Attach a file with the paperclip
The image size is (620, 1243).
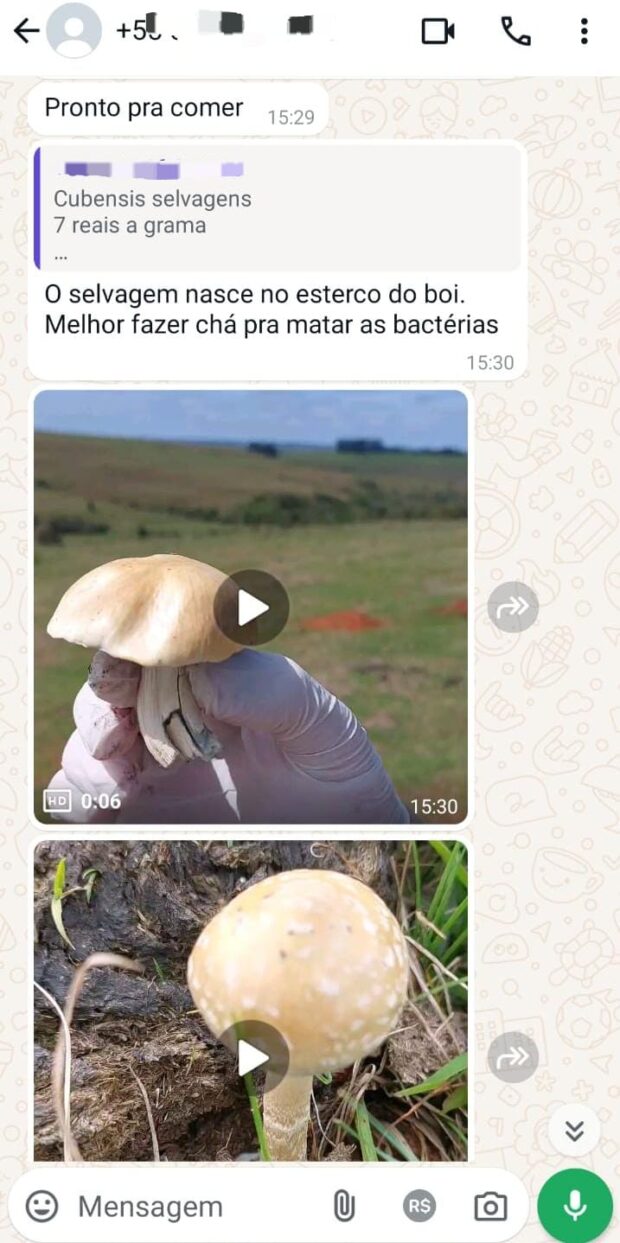click(x=344, y=1207)
